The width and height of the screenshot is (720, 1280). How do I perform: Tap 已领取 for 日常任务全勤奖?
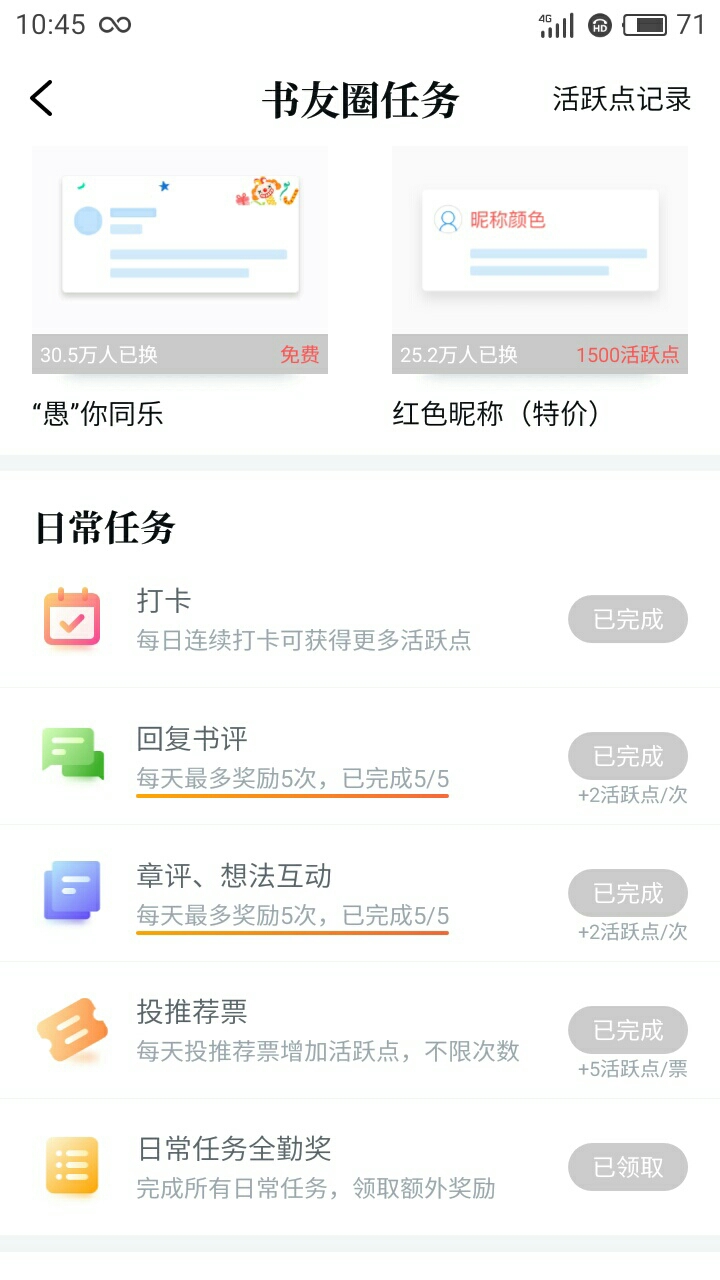pyautogui.click(x=628, y=1167)
